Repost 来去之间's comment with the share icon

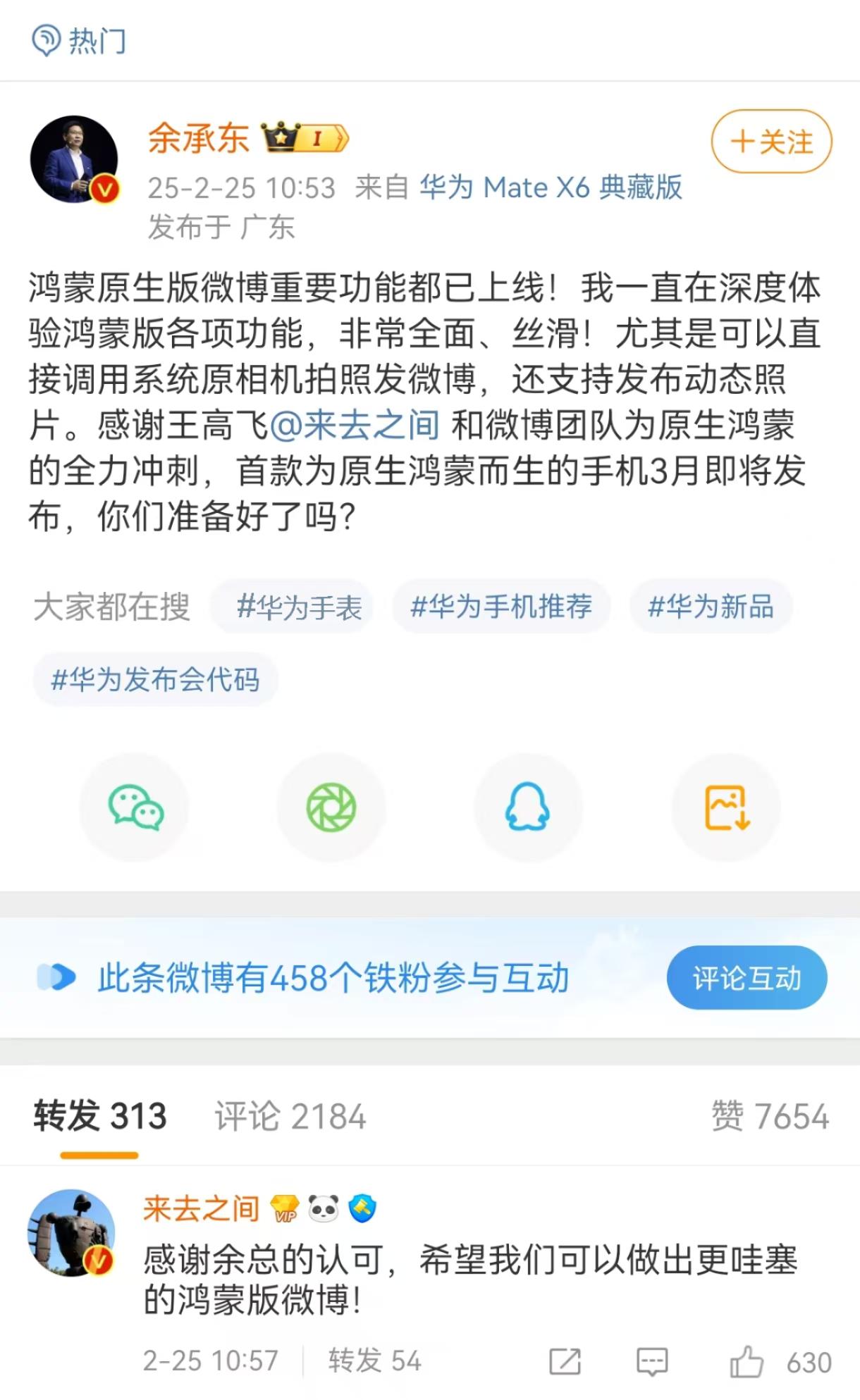[x=565, y=1361]
